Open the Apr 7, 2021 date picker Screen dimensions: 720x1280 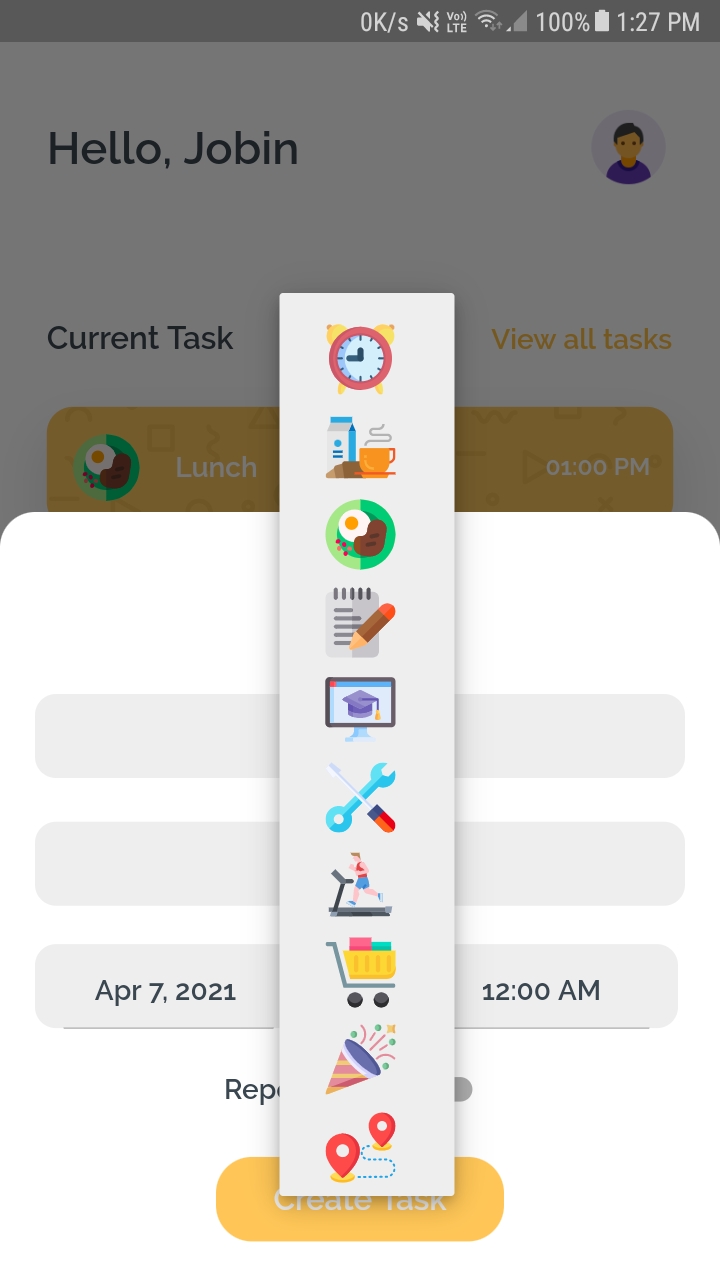165,991
